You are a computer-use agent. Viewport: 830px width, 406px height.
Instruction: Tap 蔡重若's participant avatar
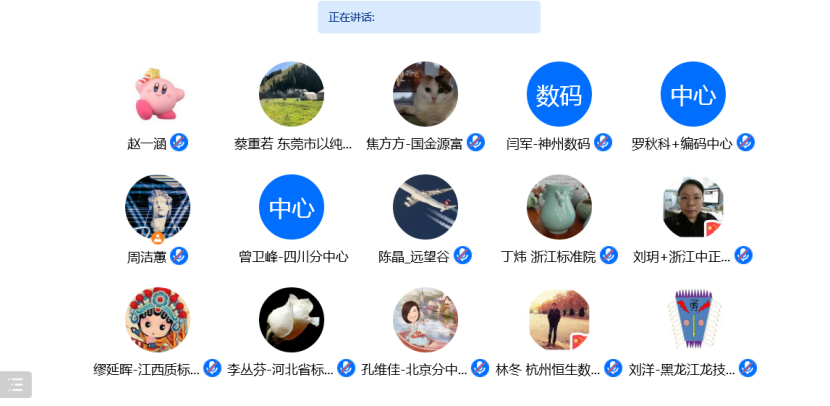coord(291,95)
